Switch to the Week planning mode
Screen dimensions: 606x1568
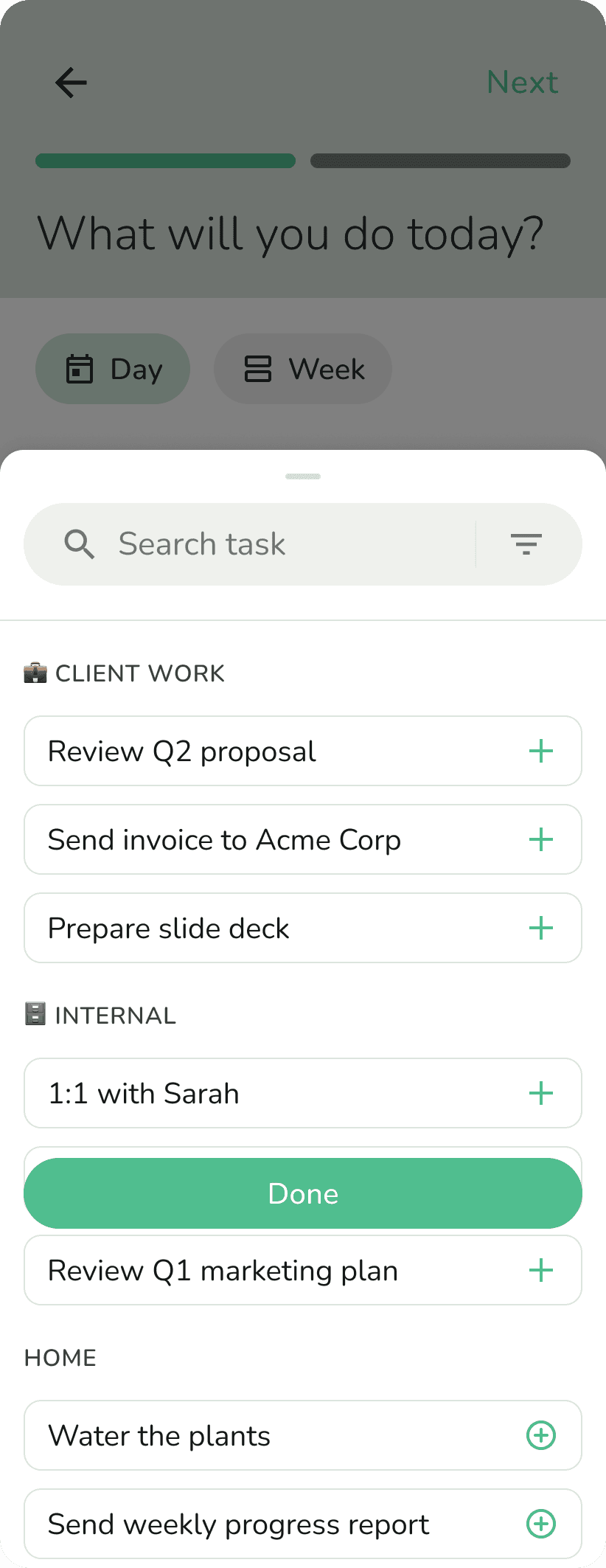pyautogui.click(x=302, y=369)
